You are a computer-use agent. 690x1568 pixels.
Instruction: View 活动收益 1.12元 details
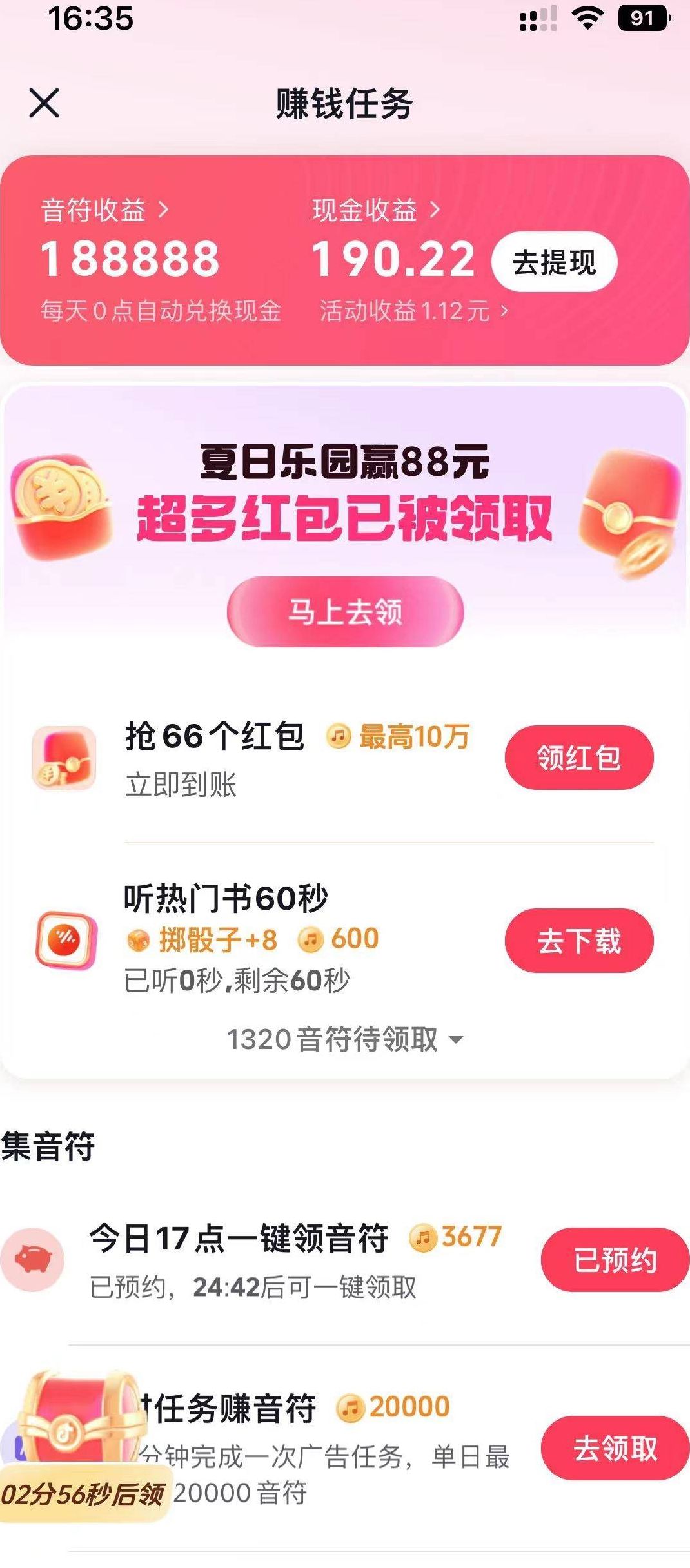[x=414, y=311]
